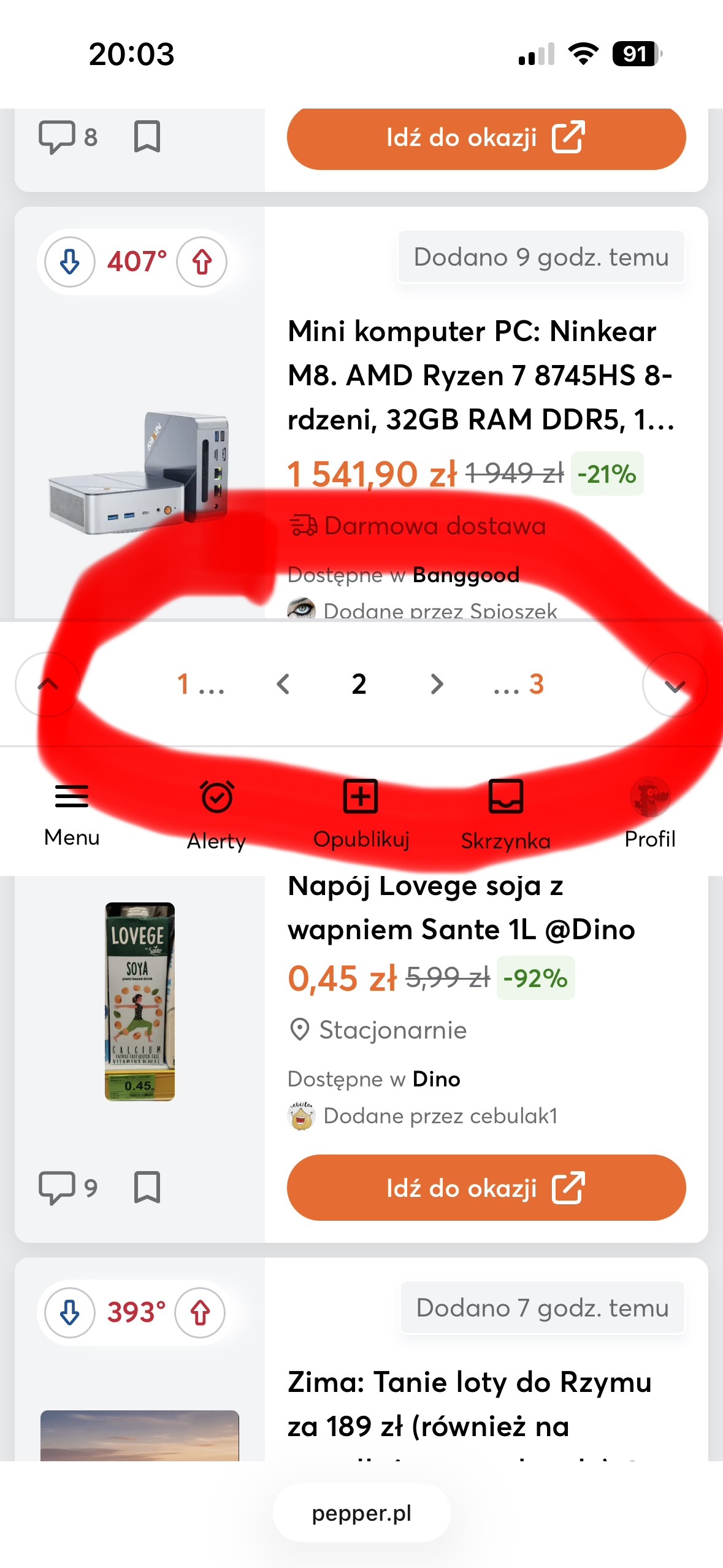Go to page 1 of deals

click(183, 684)
